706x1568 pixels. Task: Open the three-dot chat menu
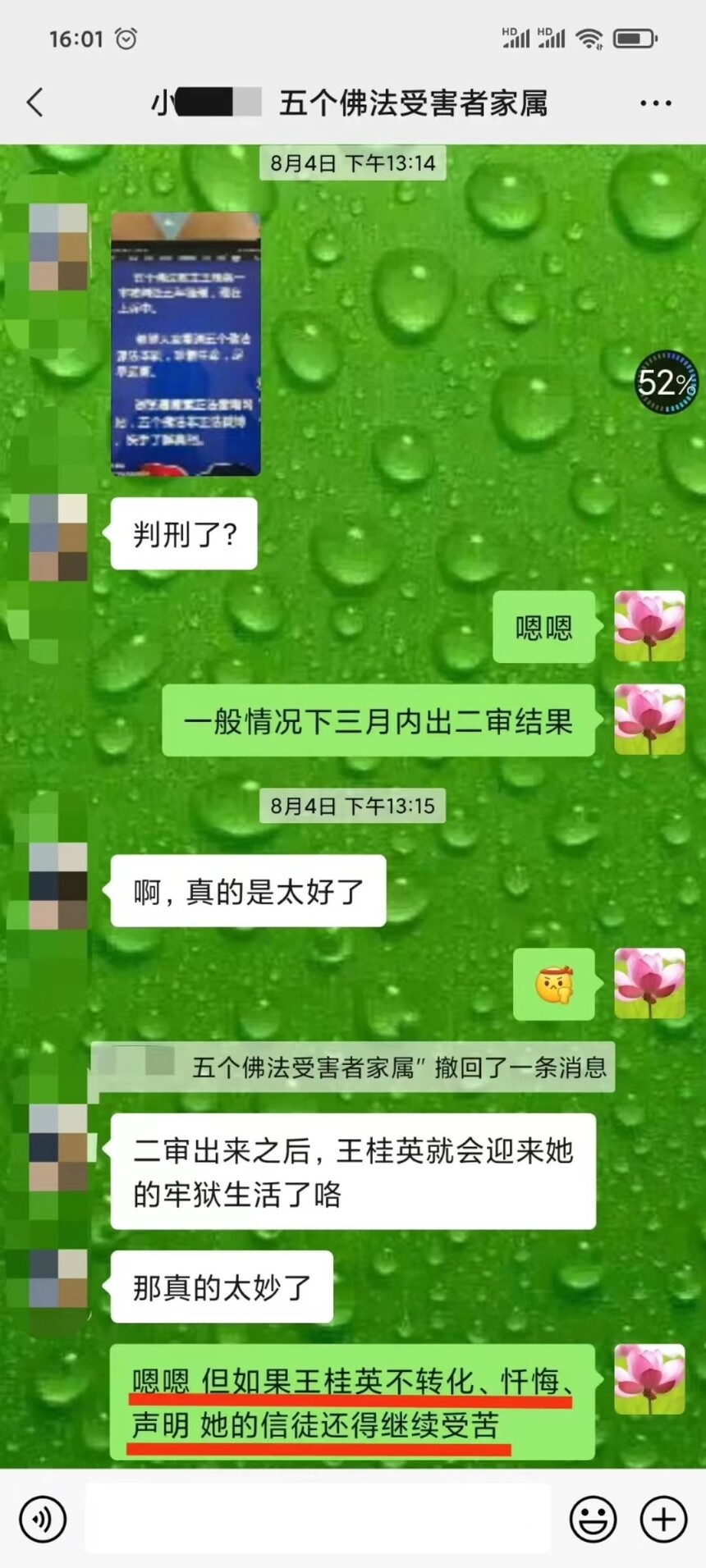pos(655,103)
